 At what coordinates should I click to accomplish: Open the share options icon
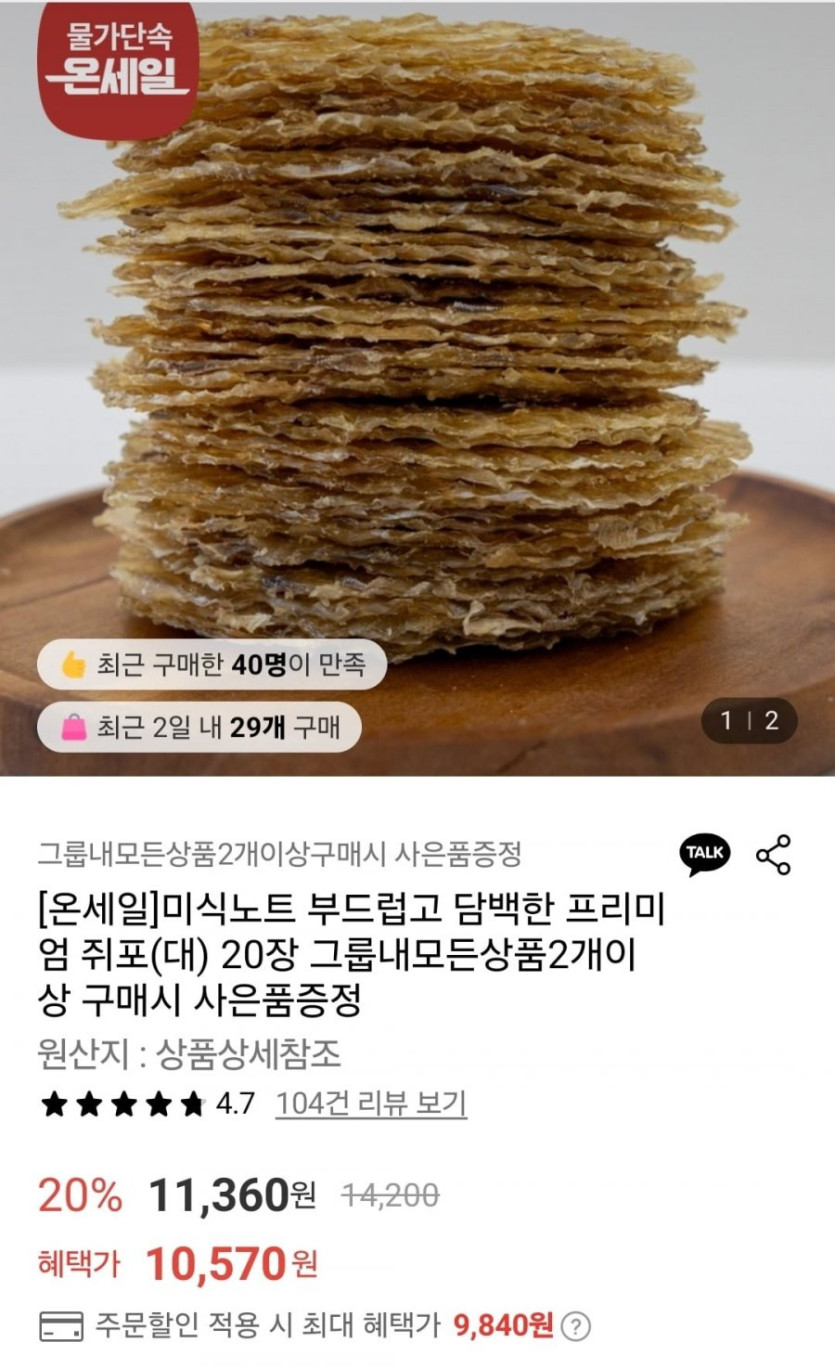773,854
